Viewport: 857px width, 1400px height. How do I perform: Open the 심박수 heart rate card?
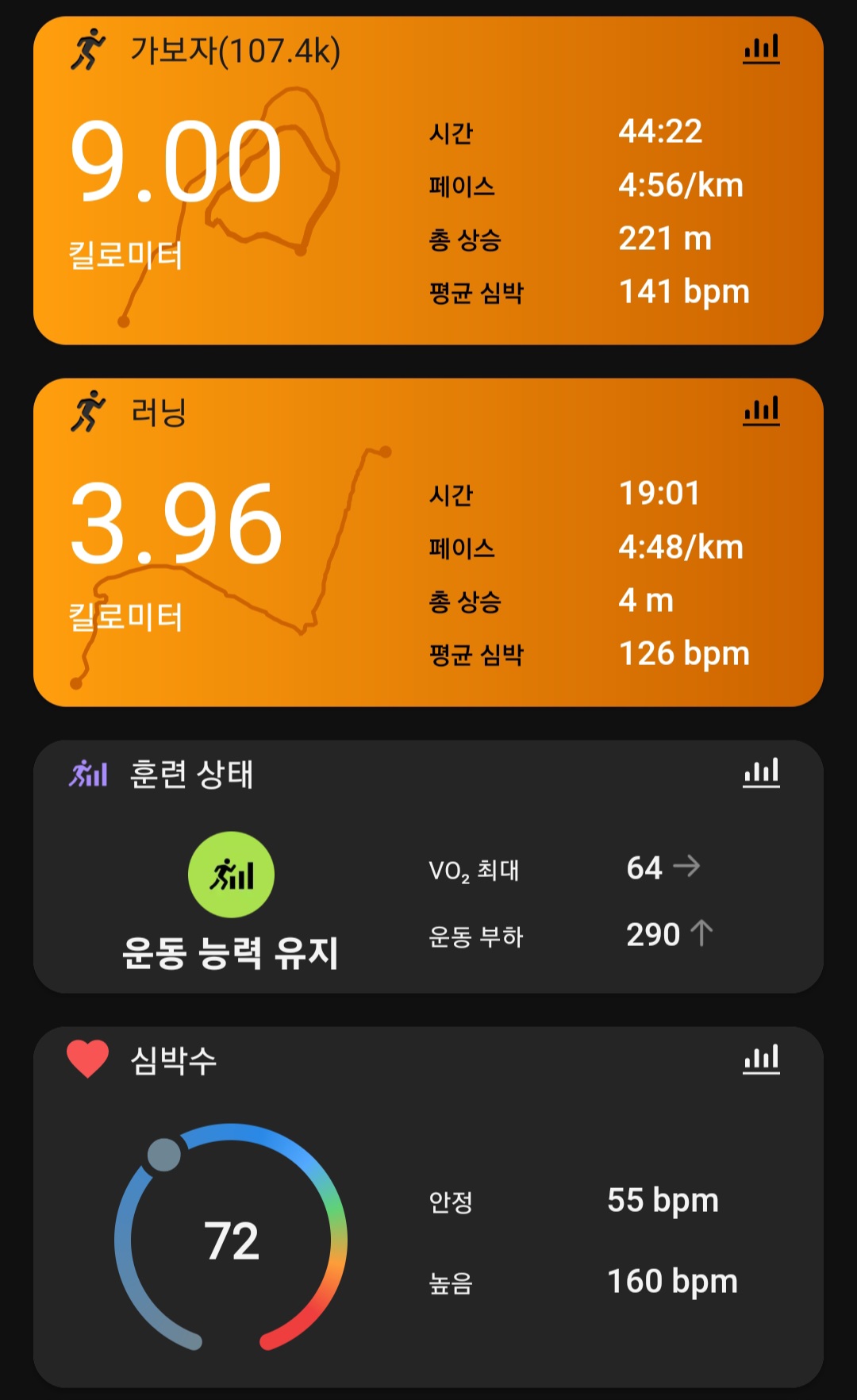coord(428,1206)
